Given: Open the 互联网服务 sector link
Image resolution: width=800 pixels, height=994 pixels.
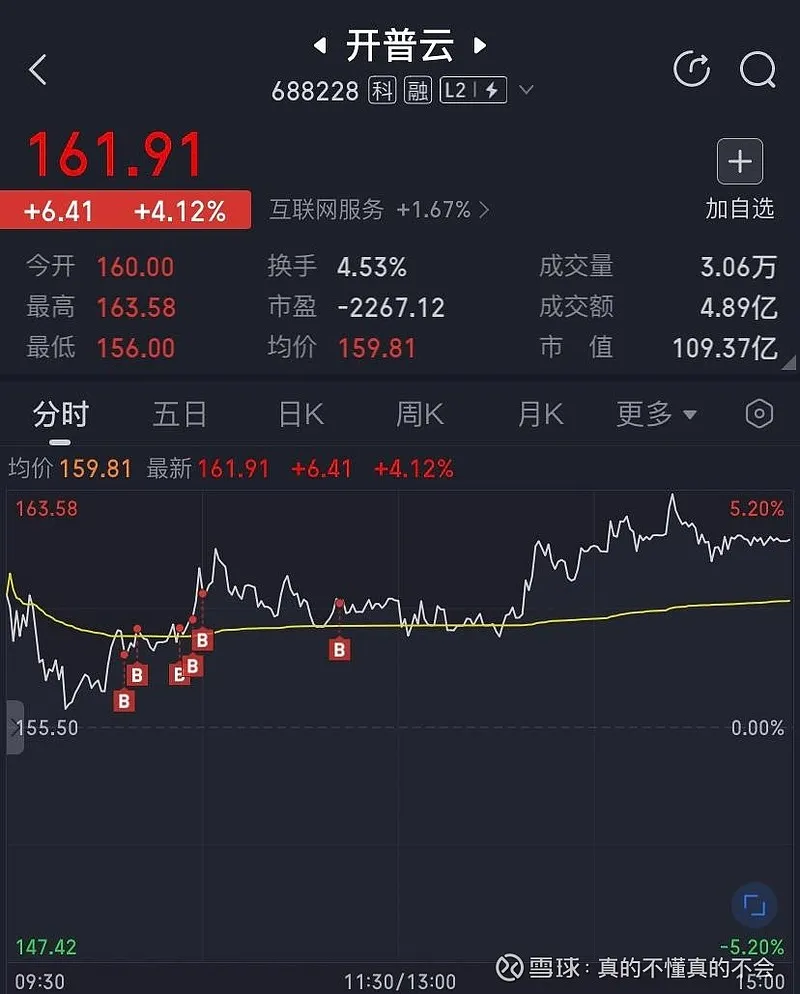Looking at the screenshot, I should [x=380, y=210].
